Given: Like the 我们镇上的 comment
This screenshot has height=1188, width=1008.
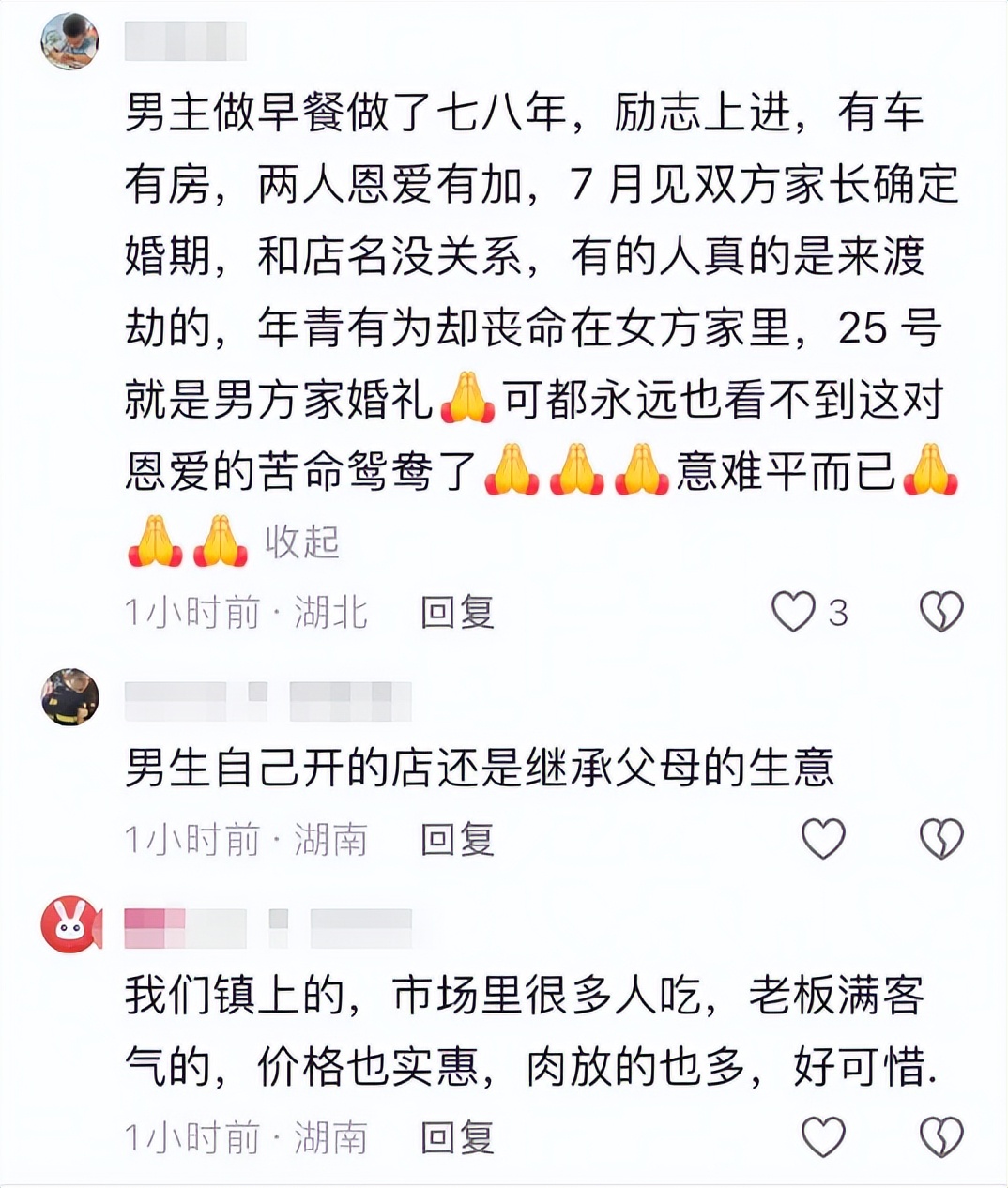Looking at the screenshot, I should coord(823,1136).
